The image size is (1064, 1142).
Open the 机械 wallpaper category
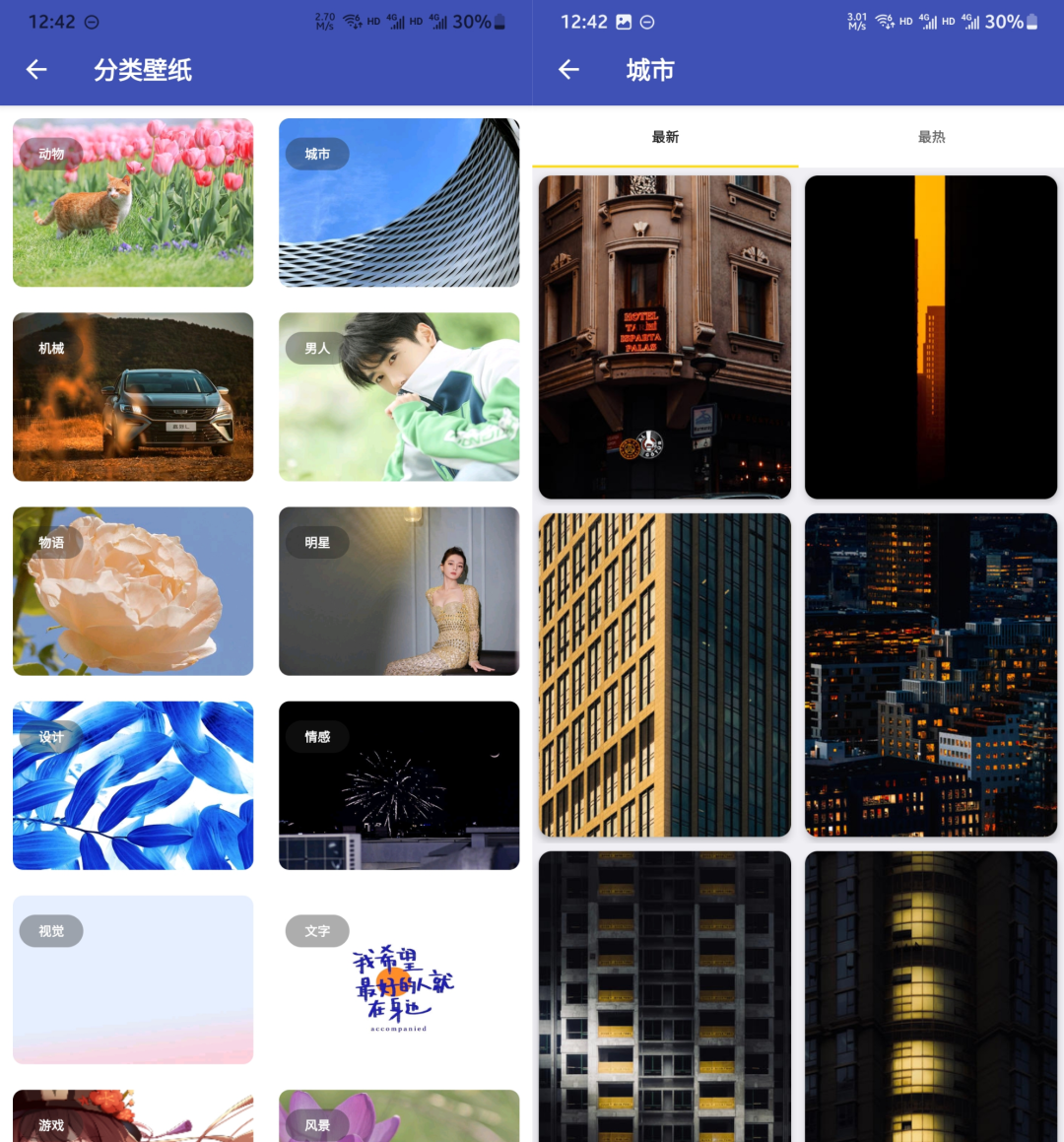[133, 397]
